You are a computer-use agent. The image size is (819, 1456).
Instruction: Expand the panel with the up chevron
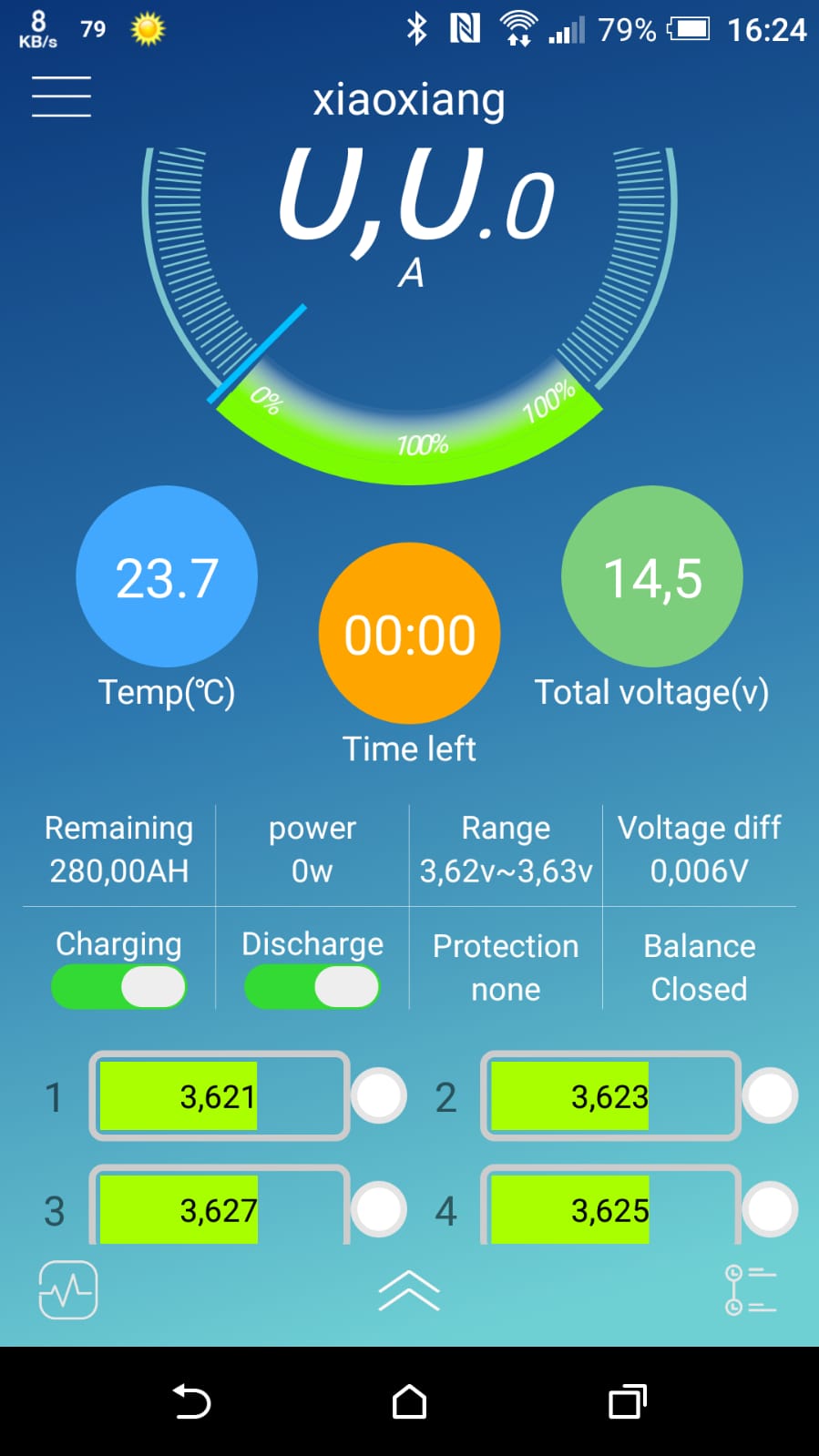[409, 1289]
